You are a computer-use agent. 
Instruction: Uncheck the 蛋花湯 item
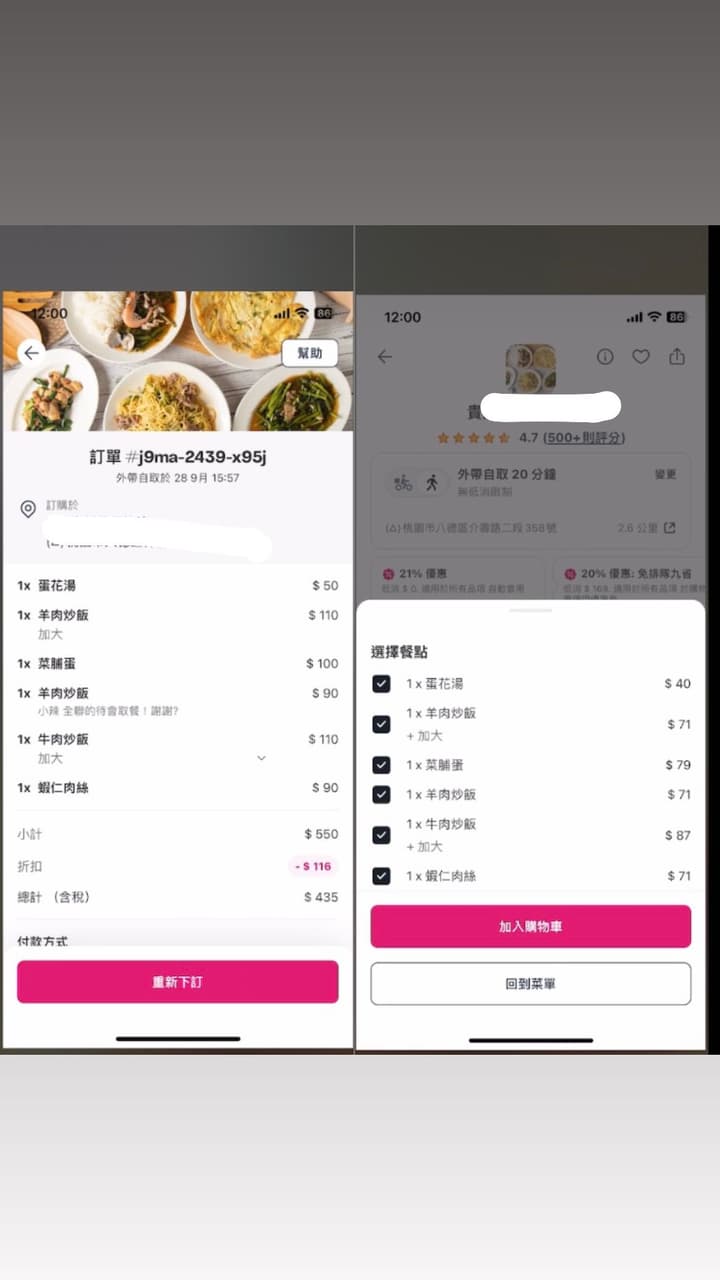click(x=381, y=683)
